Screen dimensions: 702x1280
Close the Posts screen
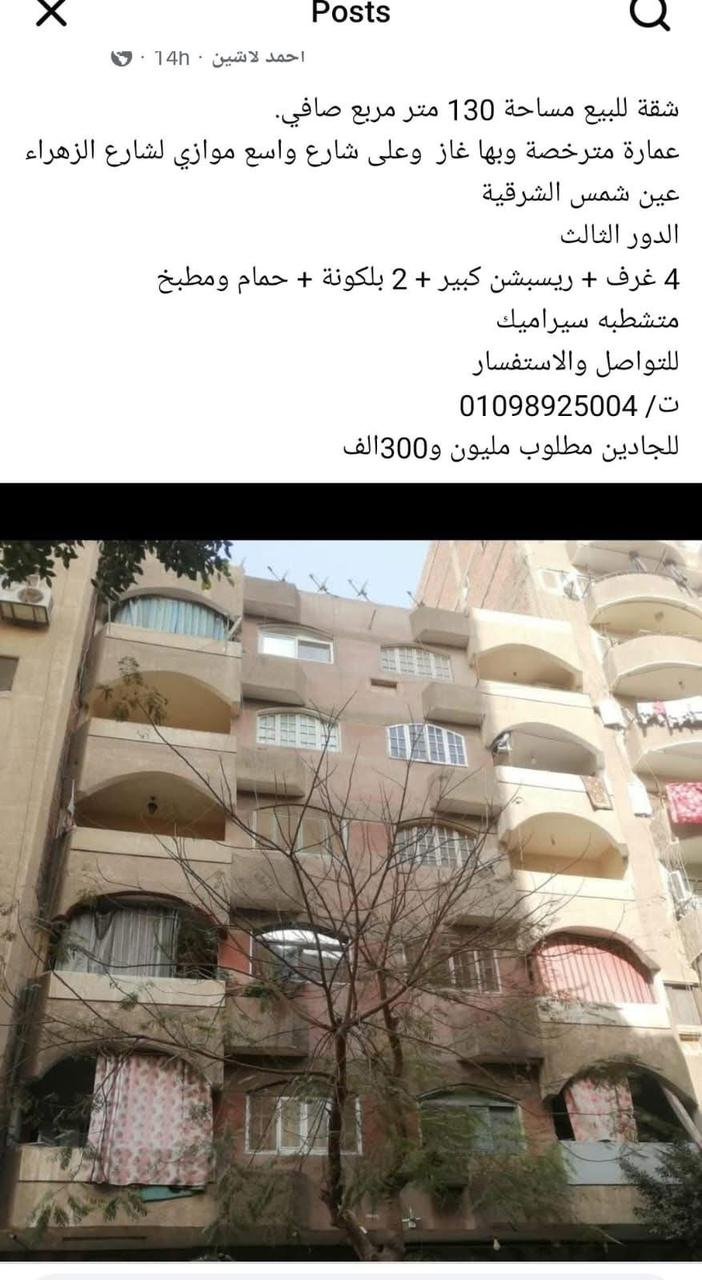click(x=50, y=12)
